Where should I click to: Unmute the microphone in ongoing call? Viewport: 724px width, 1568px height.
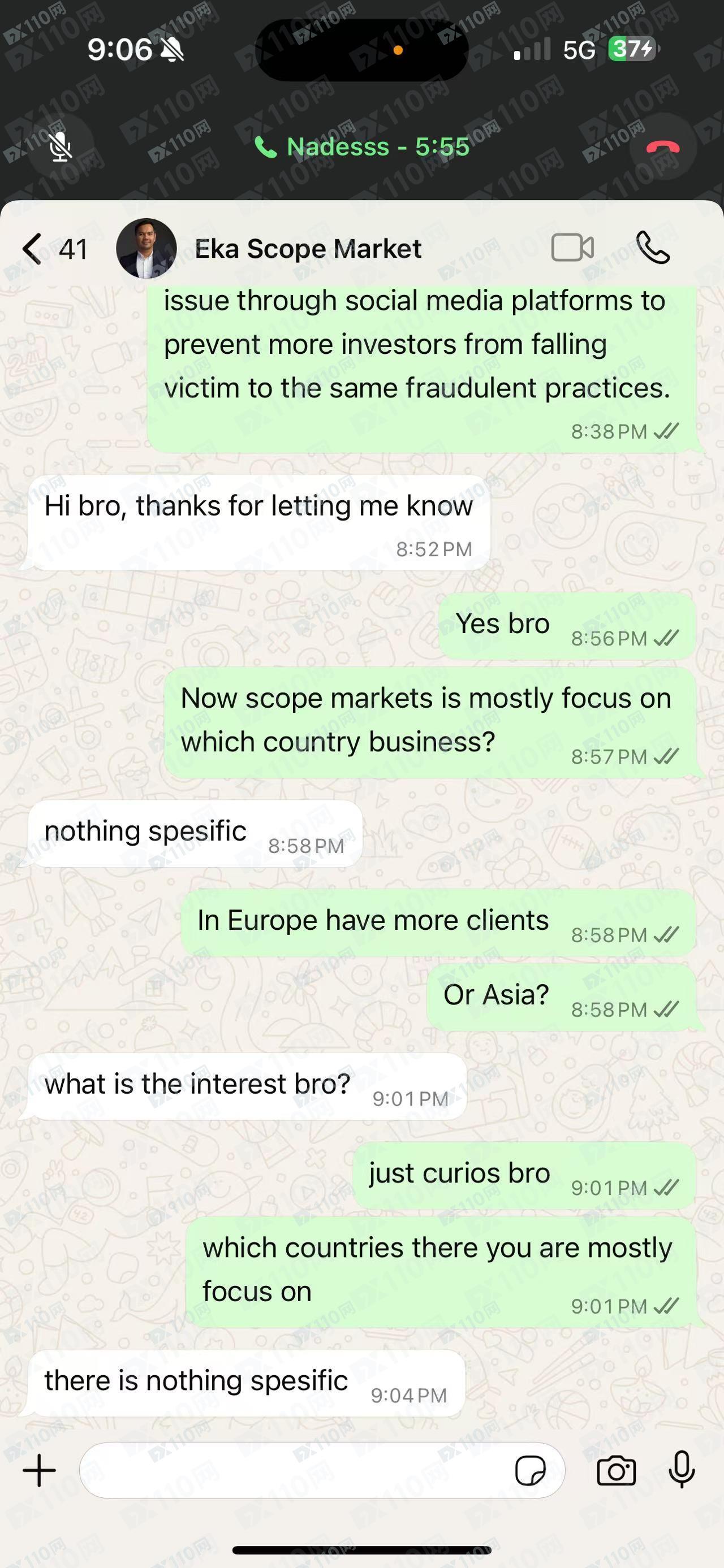(x=61, y=148)
